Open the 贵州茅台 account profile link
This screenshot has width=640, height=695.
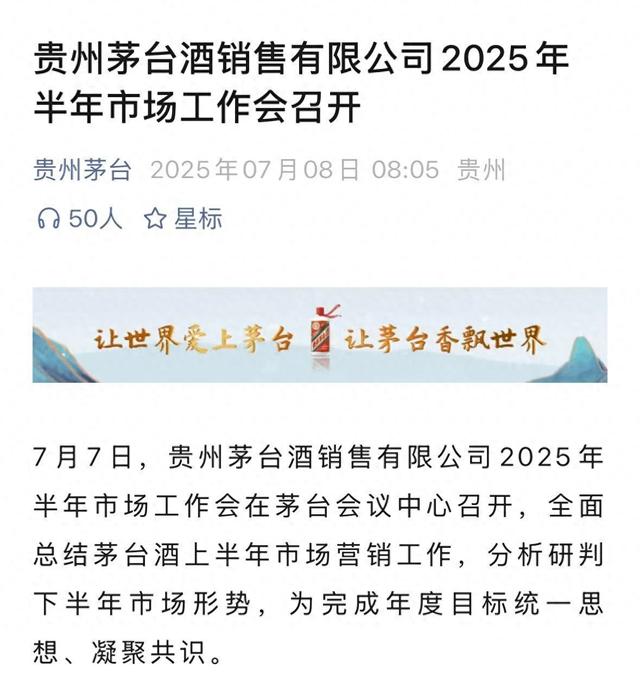click(83, 170)
